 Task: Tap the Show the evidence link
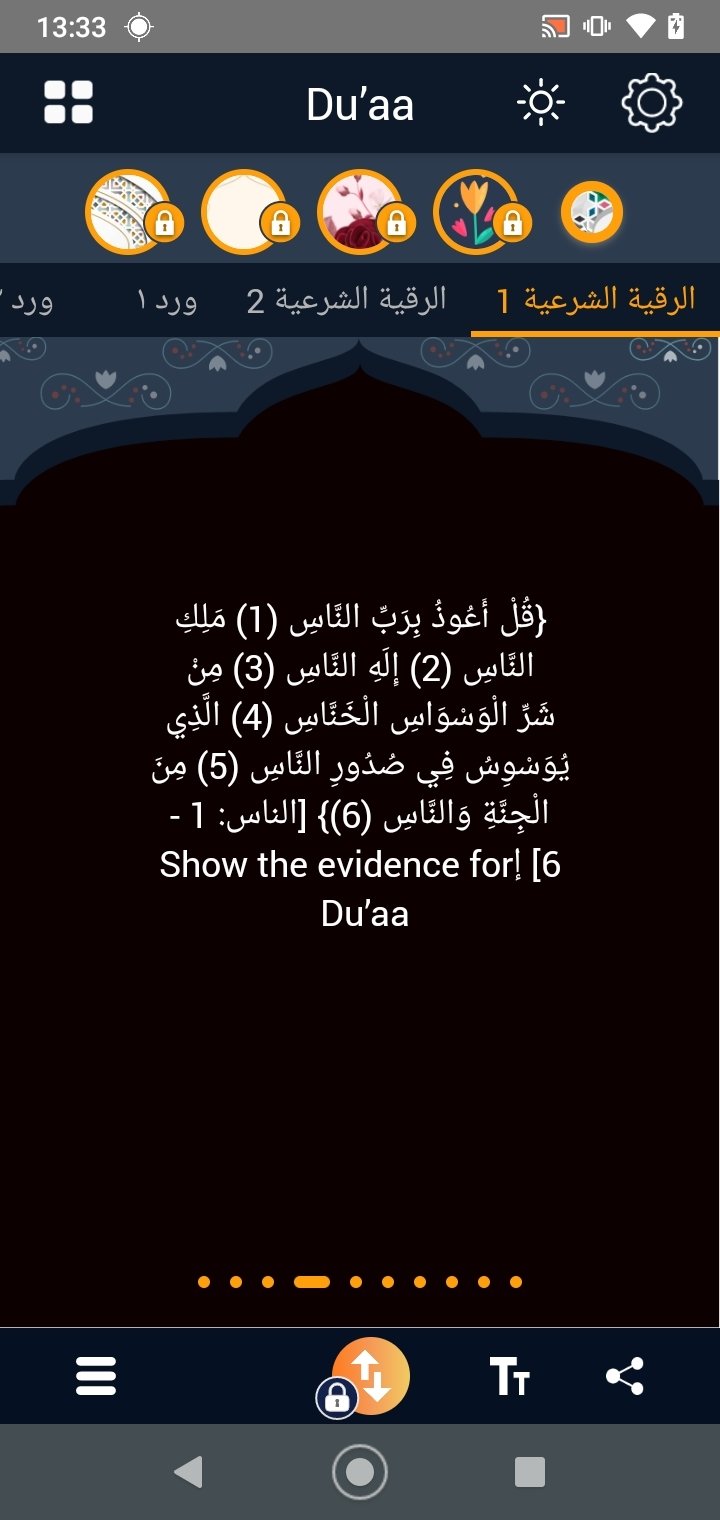(340, 864)
